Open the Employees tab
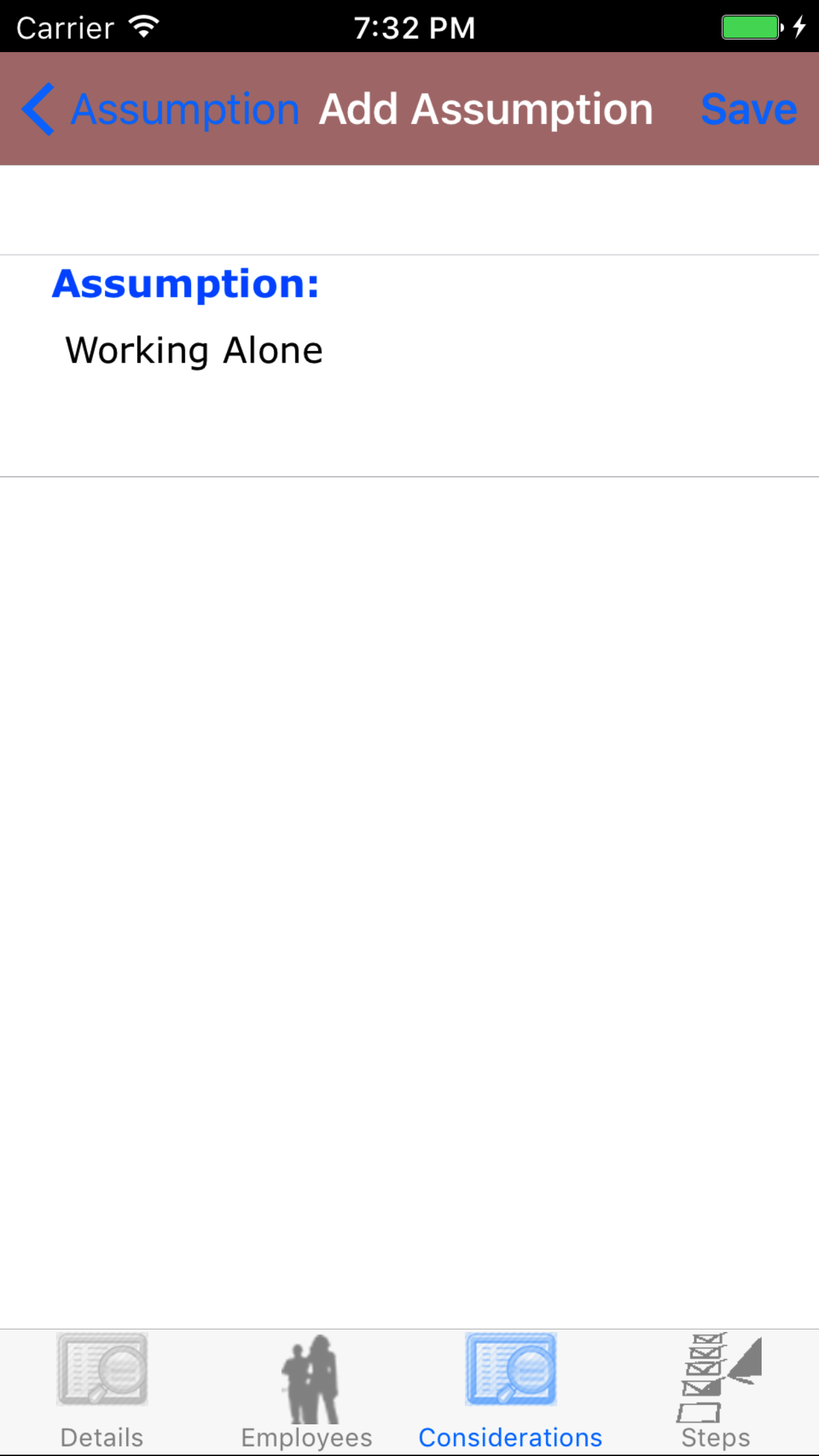The width and height of the screenshot is (819, 1456). tap(307, 1391)
